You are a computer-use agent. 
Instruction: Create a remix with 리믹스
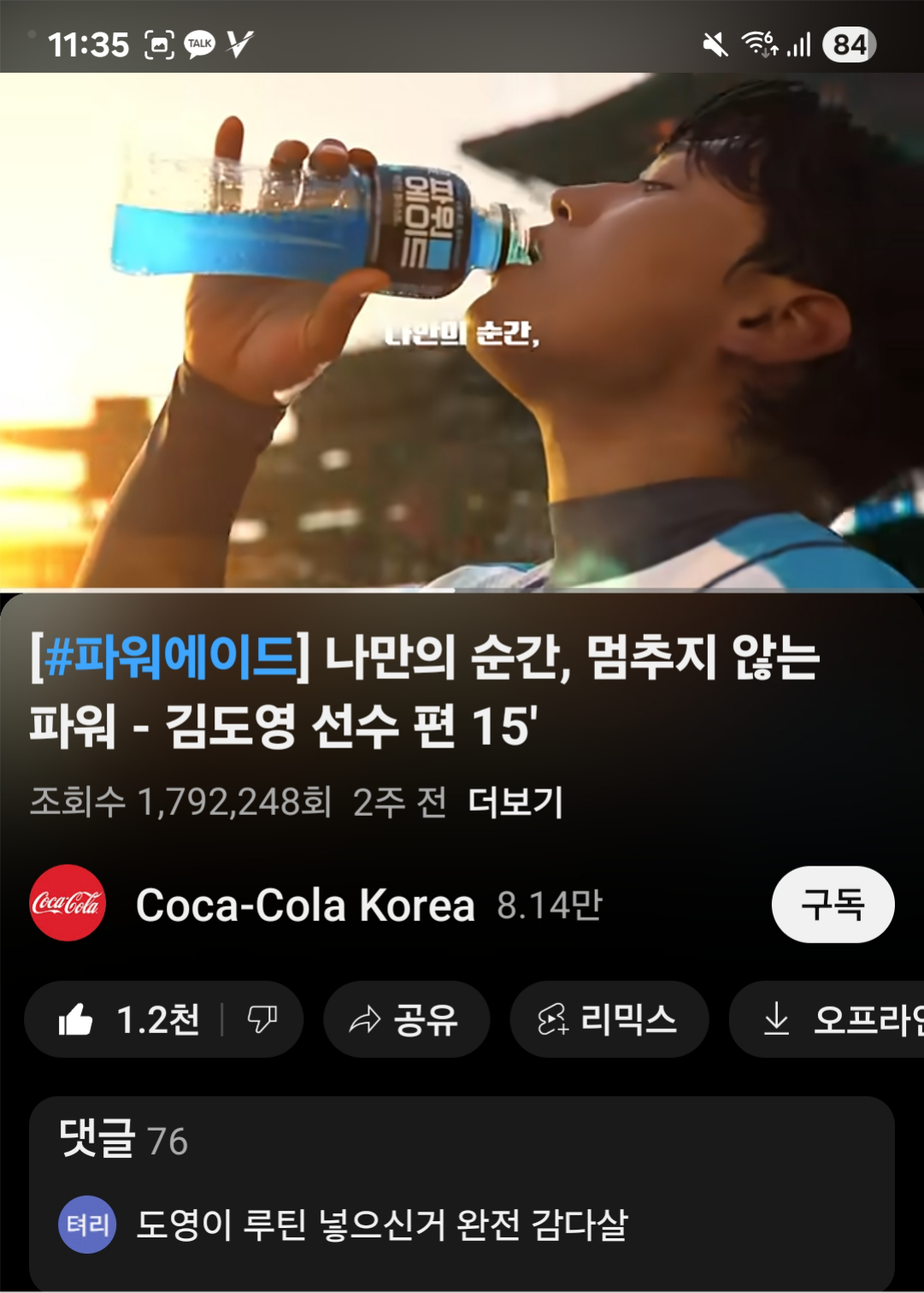(609, 1019)
